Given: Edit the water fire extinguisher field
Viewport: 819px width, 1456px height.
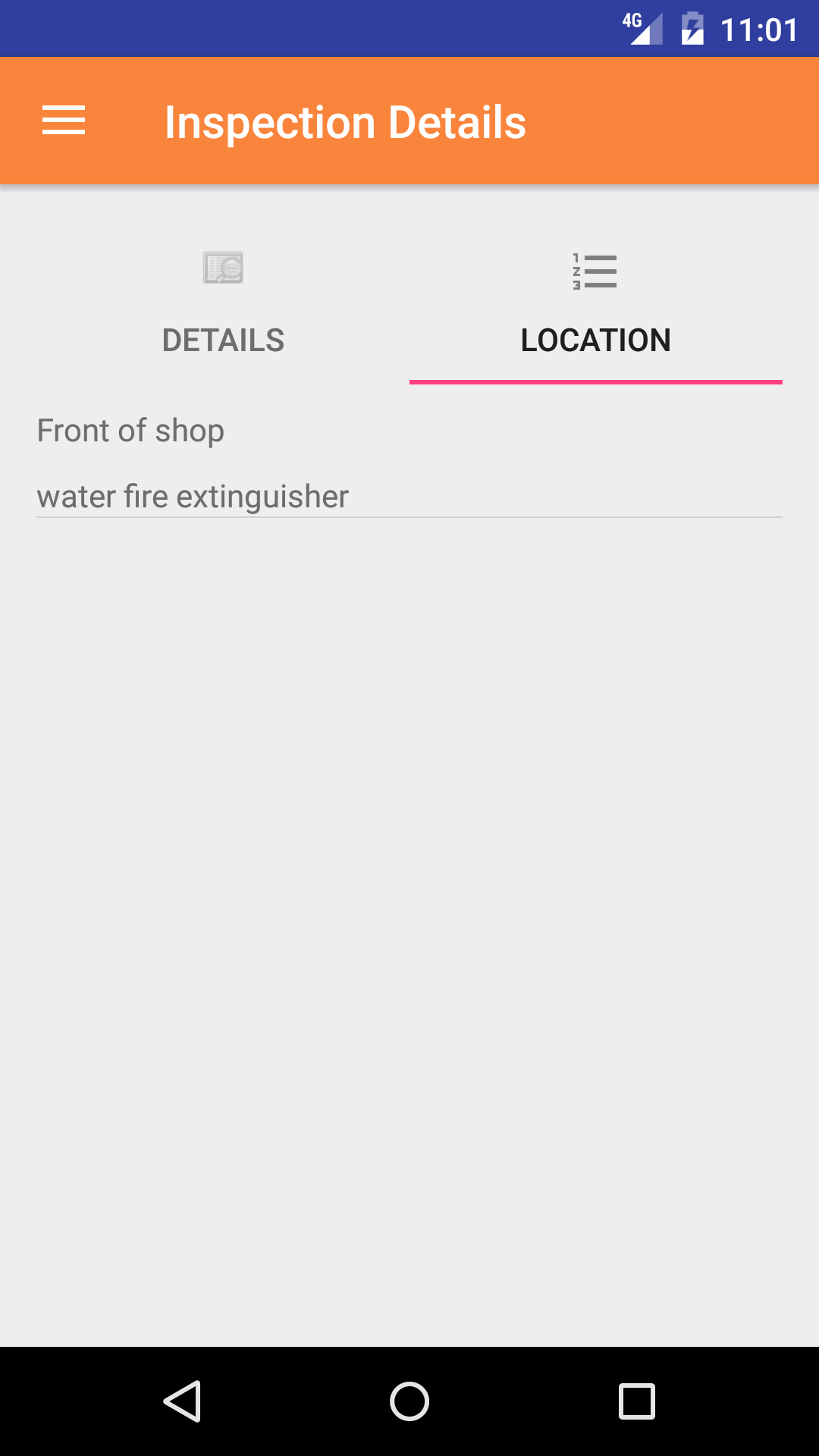Looking at the screenshot, I should 408,497.
